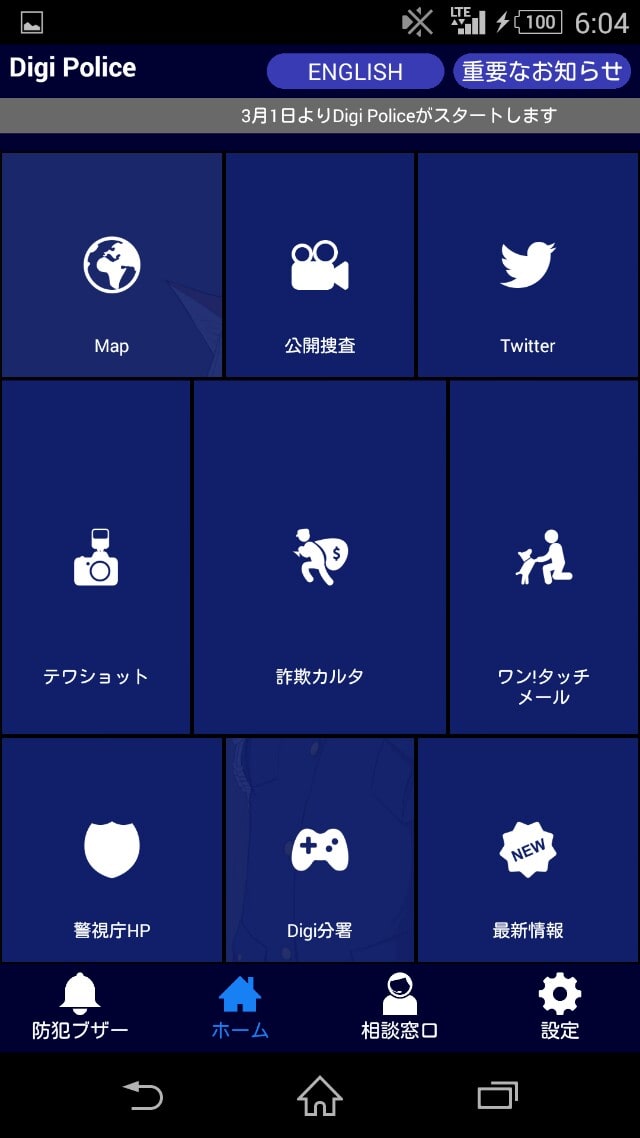Launch the テワショット camera tile
Viewport: 640px width, 1138px height.
96,557
